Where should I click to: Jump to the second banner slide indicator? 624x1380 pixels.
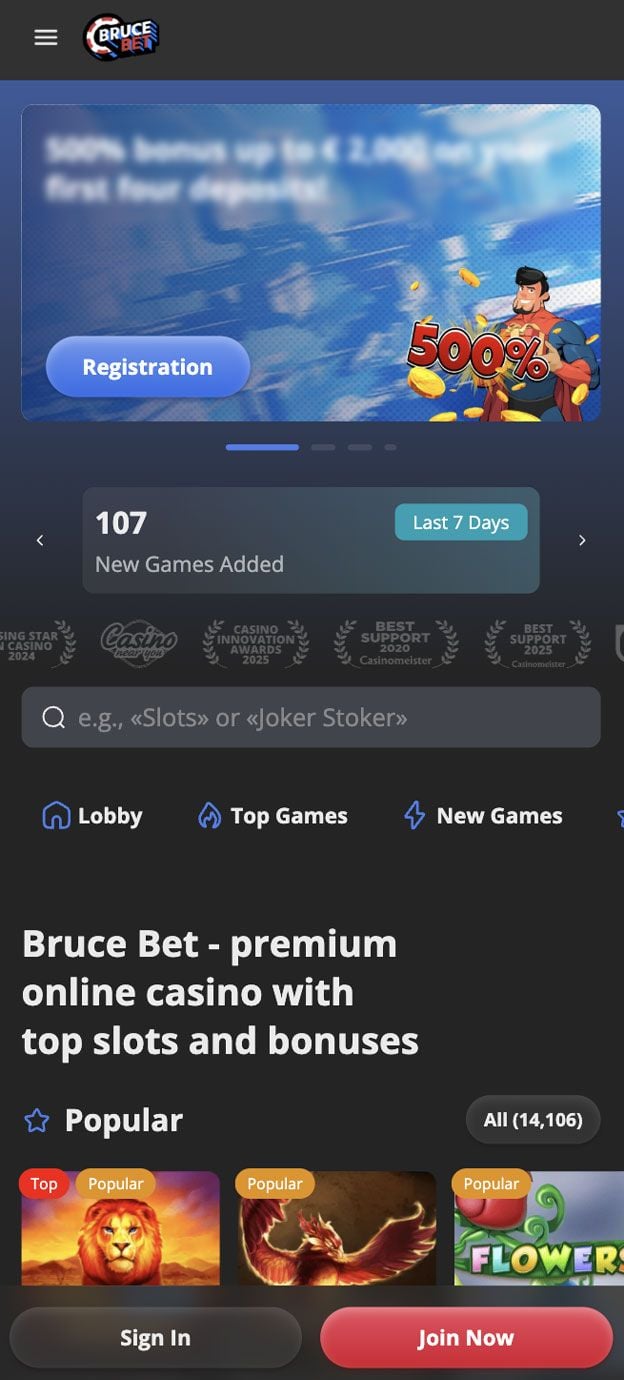click(x=323, y=448)
